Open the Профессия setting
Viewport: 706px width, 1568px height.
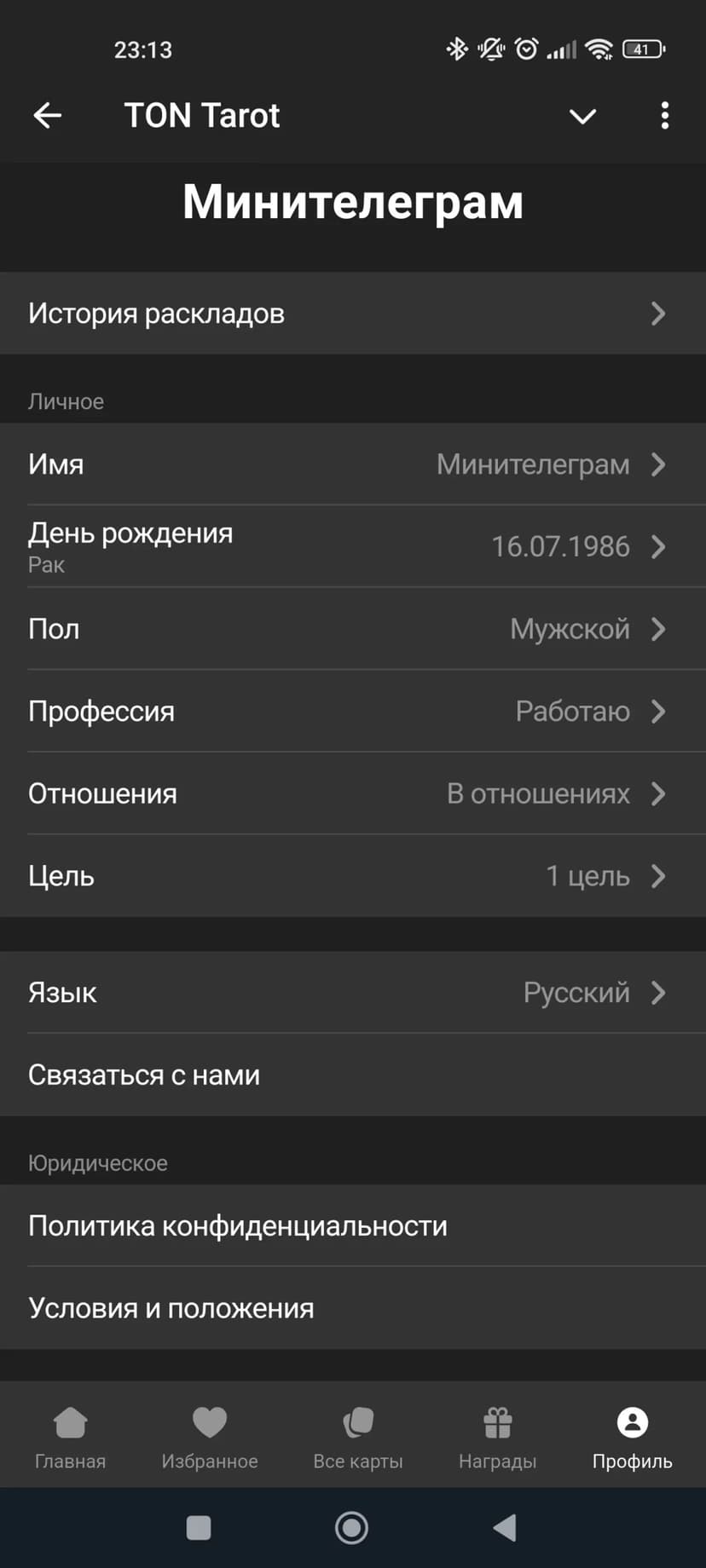tap(353, 712)
